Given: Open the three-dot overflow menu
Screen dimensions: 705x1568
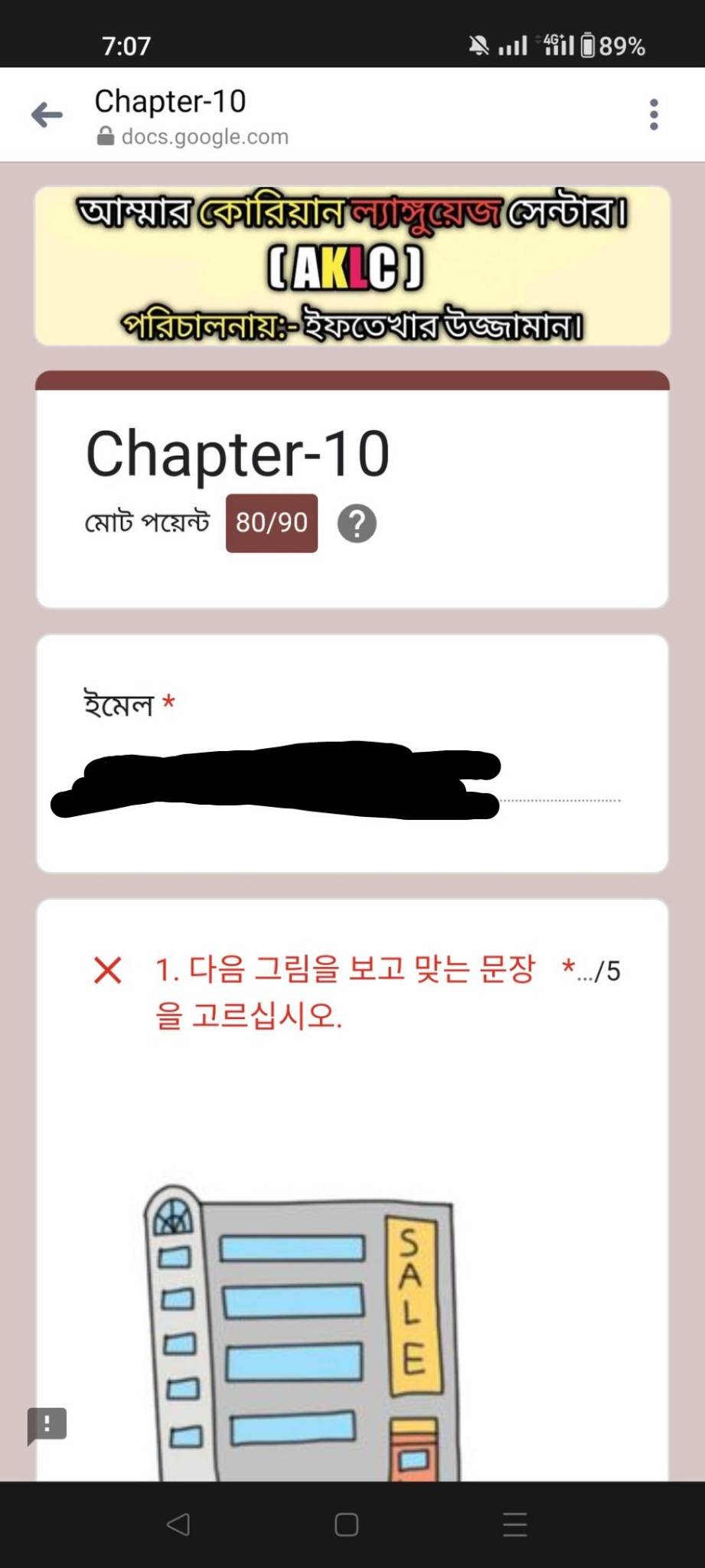Looking at the screenshot, I should [654, 115].
